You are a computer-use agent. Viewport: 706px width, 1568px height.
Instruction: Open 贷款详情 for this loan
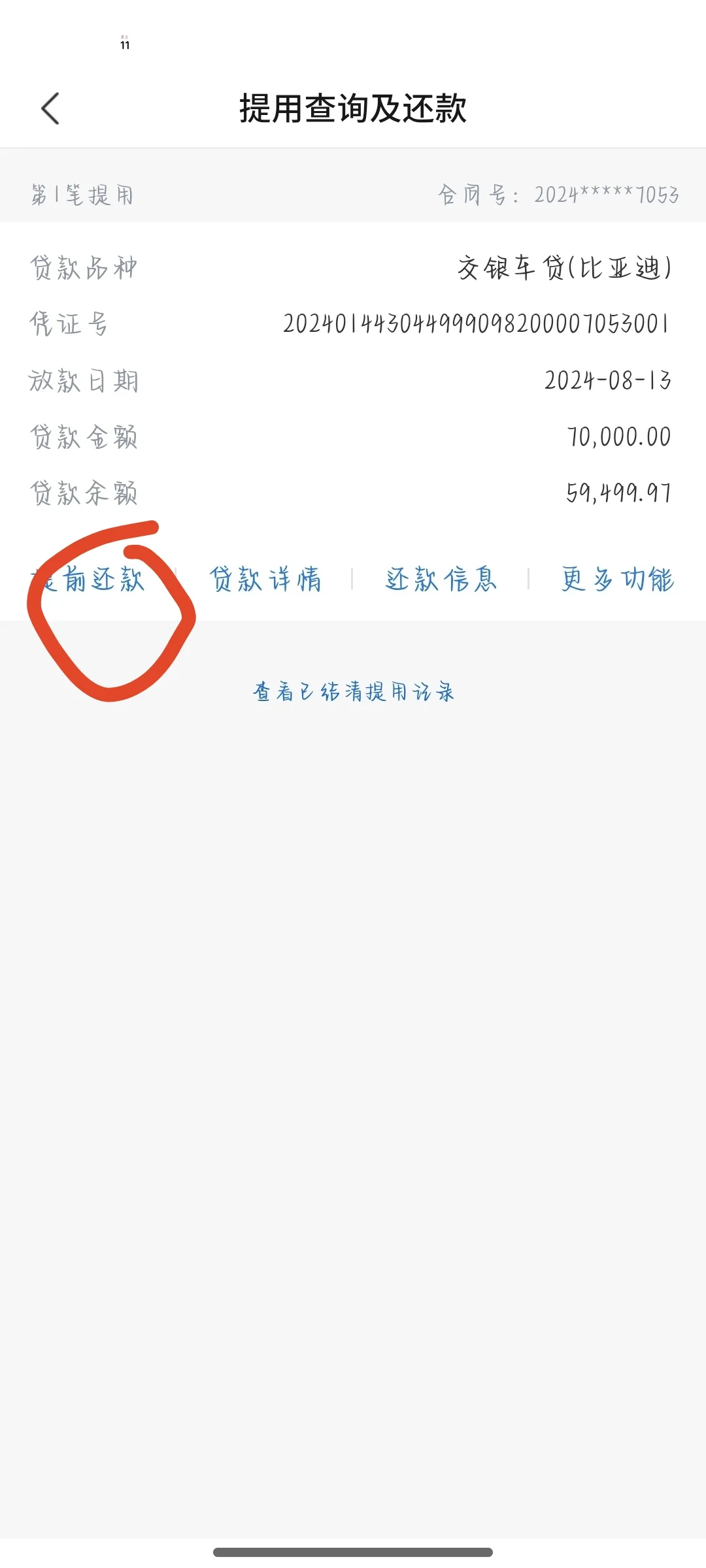[x=265, y=580]
